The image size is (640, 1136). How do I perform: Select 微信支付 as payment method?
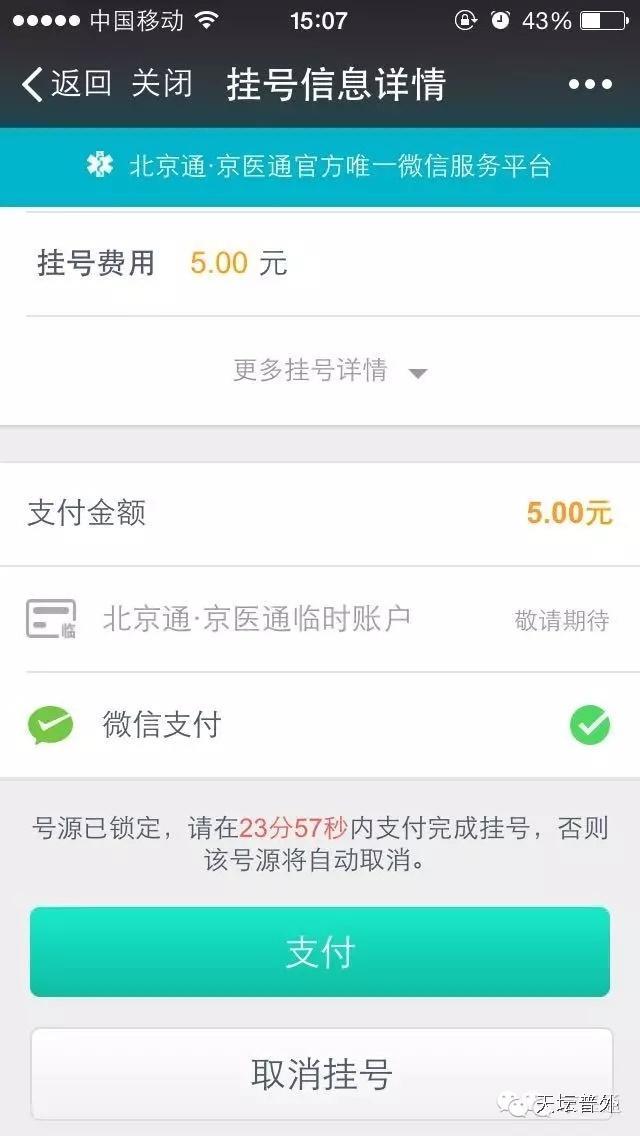click(320, 725)
